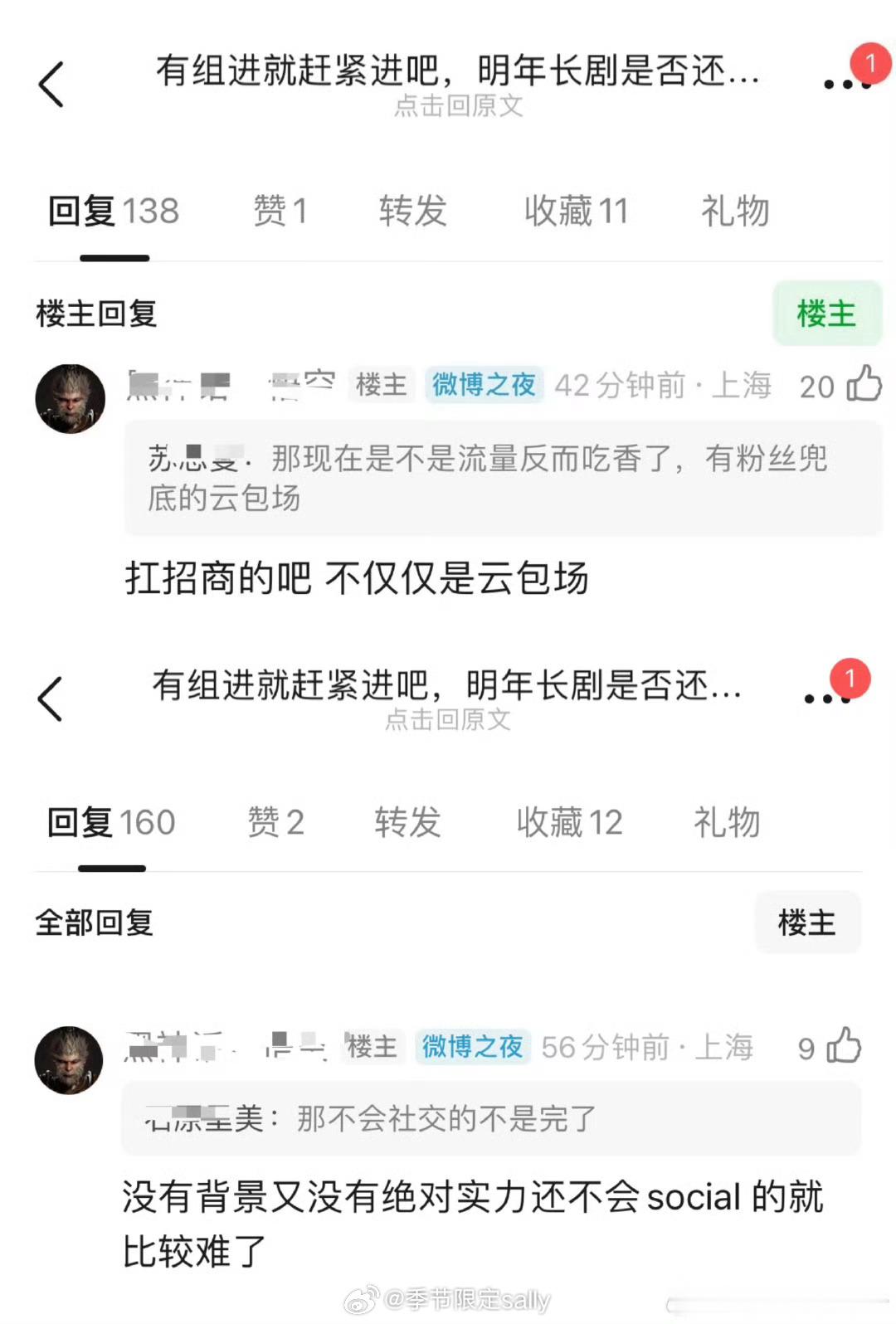Image resolution: width=896 pixels, height=1324 pixels.
Task: Select the 转发 tab in the lower panel
Action: click(407, 821)
